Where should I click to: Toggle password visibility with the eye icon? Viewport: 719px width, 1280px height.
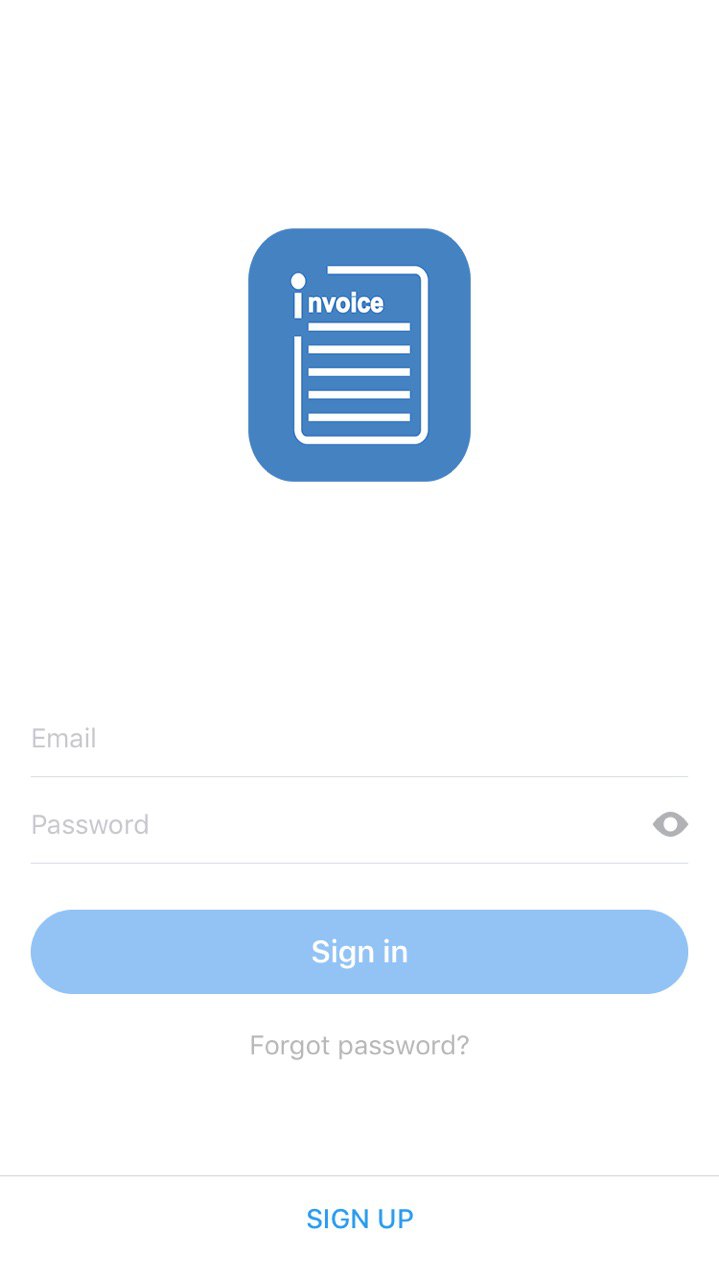point(670,825)
